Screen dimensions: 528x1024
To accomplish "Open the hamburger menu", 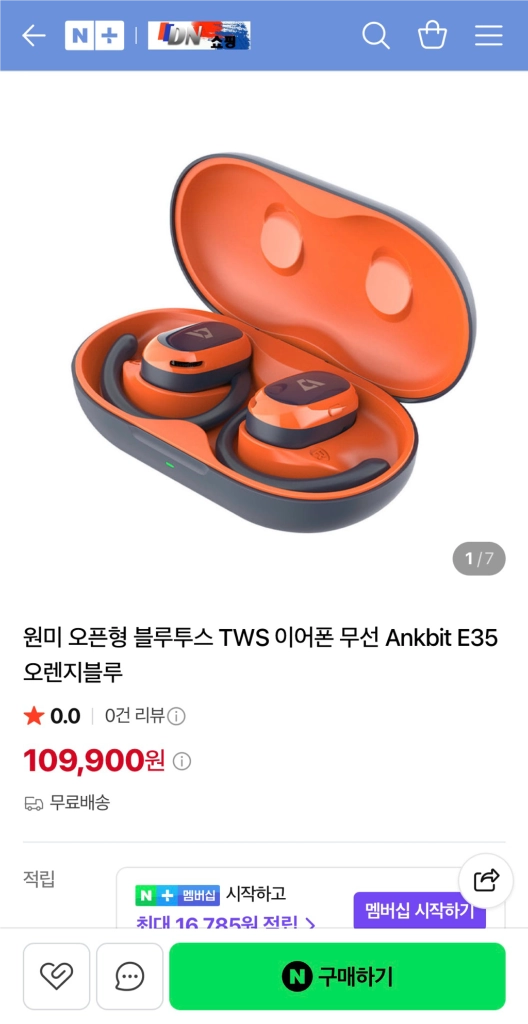I will coord(489,36).
